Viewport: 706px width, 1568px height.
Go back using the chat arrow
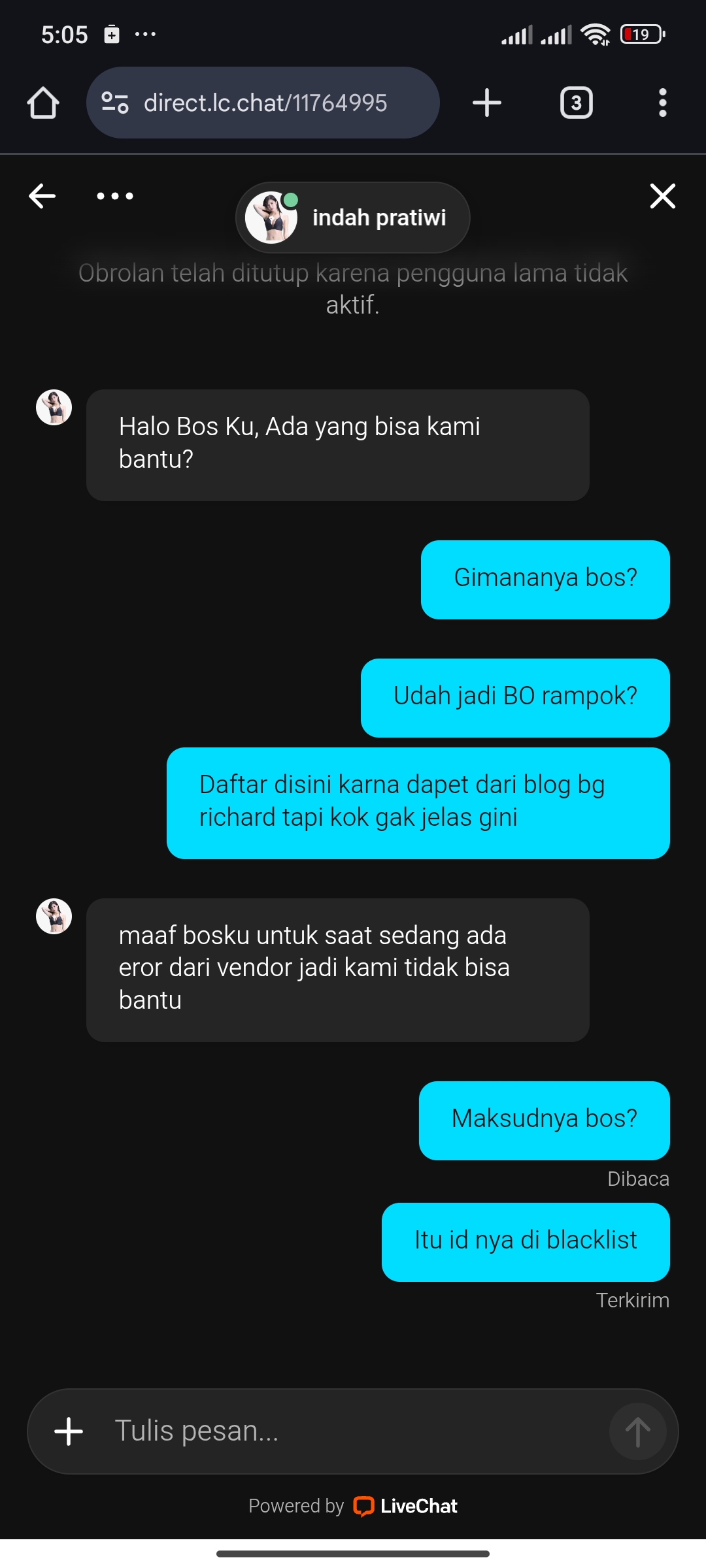pyautogui.click(x=42, y=196)
